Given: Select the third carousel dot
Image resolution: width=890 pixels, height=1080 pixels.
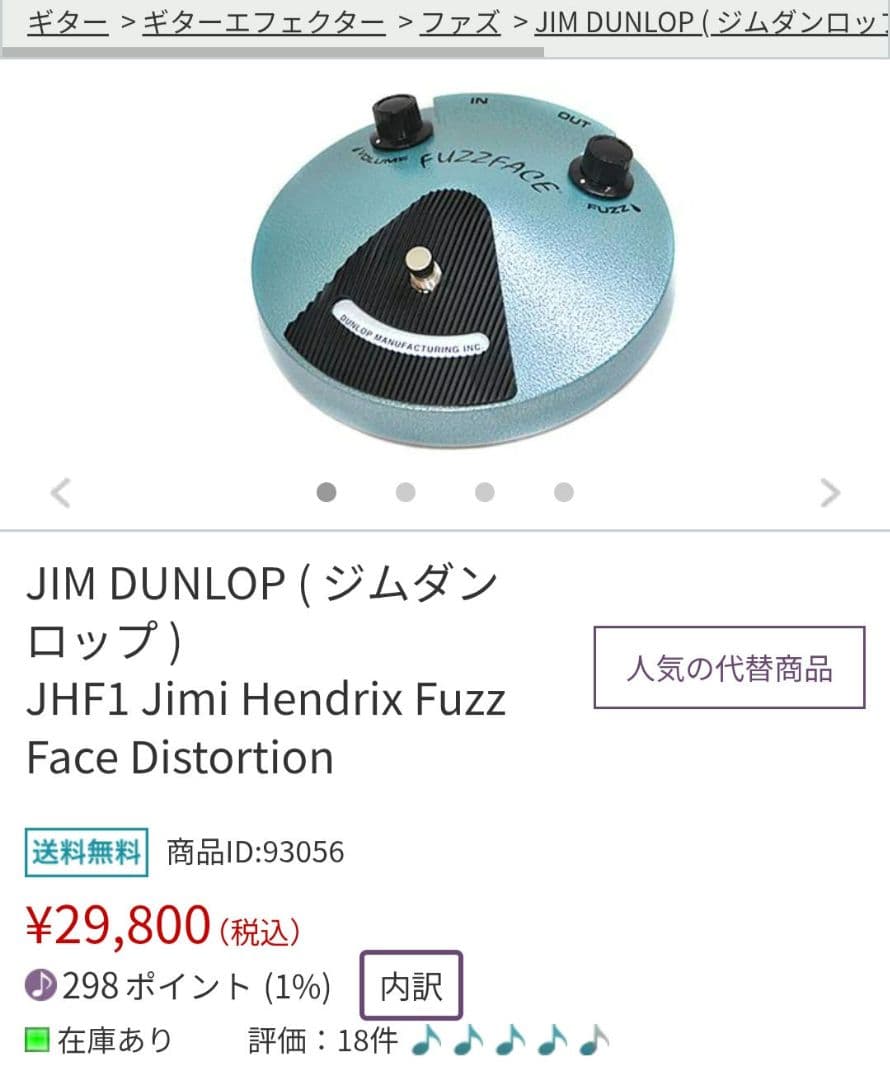Looking at the screenshot, I should [485, 492].
